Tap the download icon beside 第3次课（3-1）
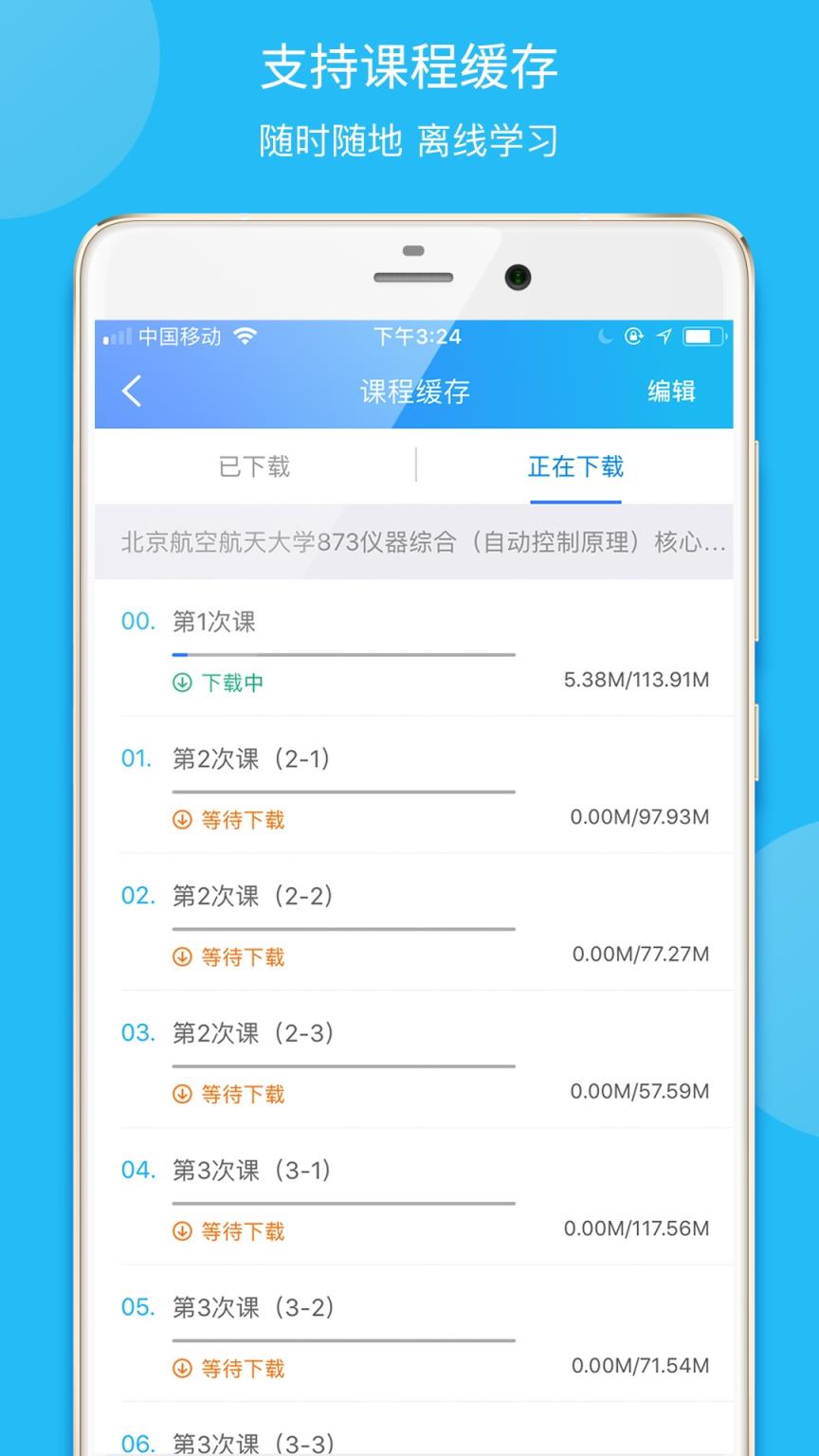819x1456 pixels. pos(180,1231)
